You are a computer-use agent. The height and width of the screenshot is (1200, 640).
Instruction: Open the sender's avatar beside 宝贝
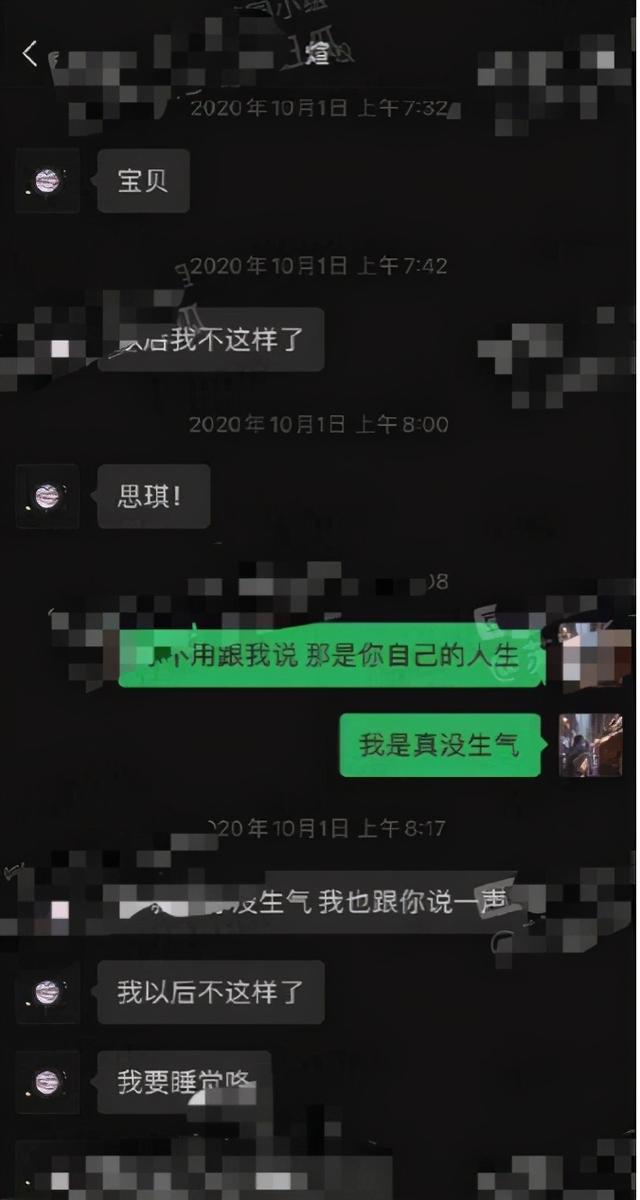click(x=47, y=181)
